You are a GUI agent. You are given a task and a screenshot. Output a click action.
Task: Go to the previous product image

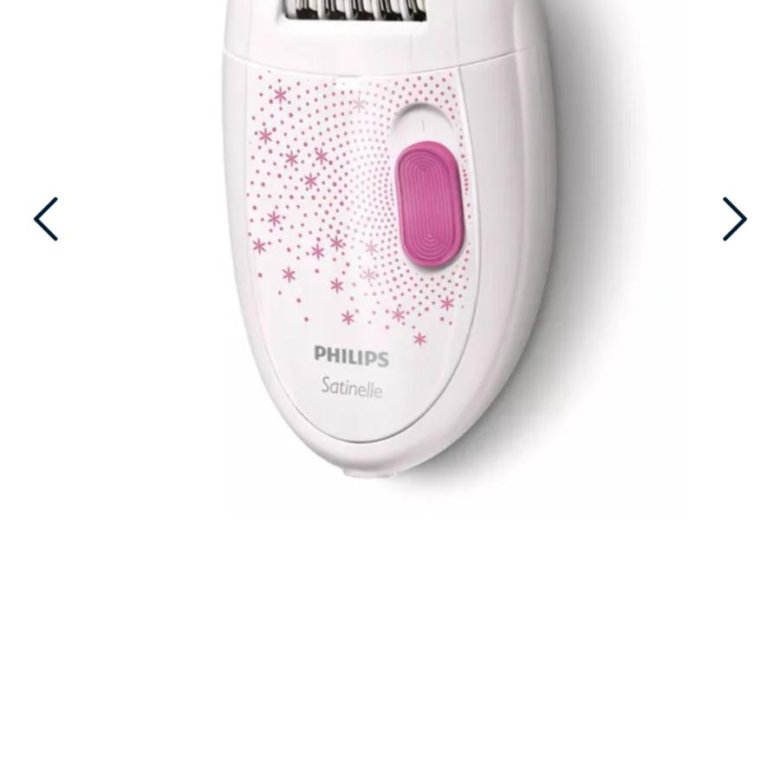click(46, 219)
